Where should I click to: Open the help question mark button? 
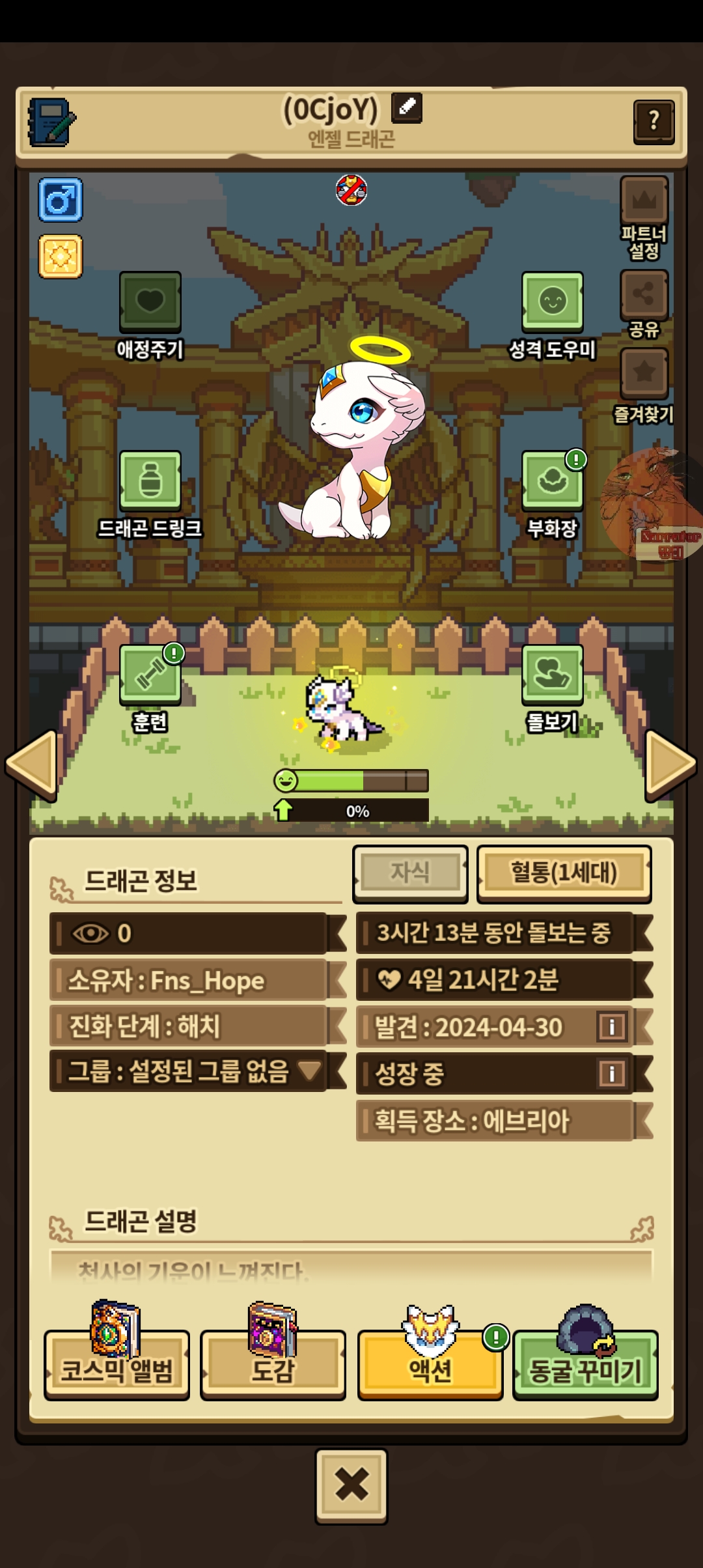654,121
